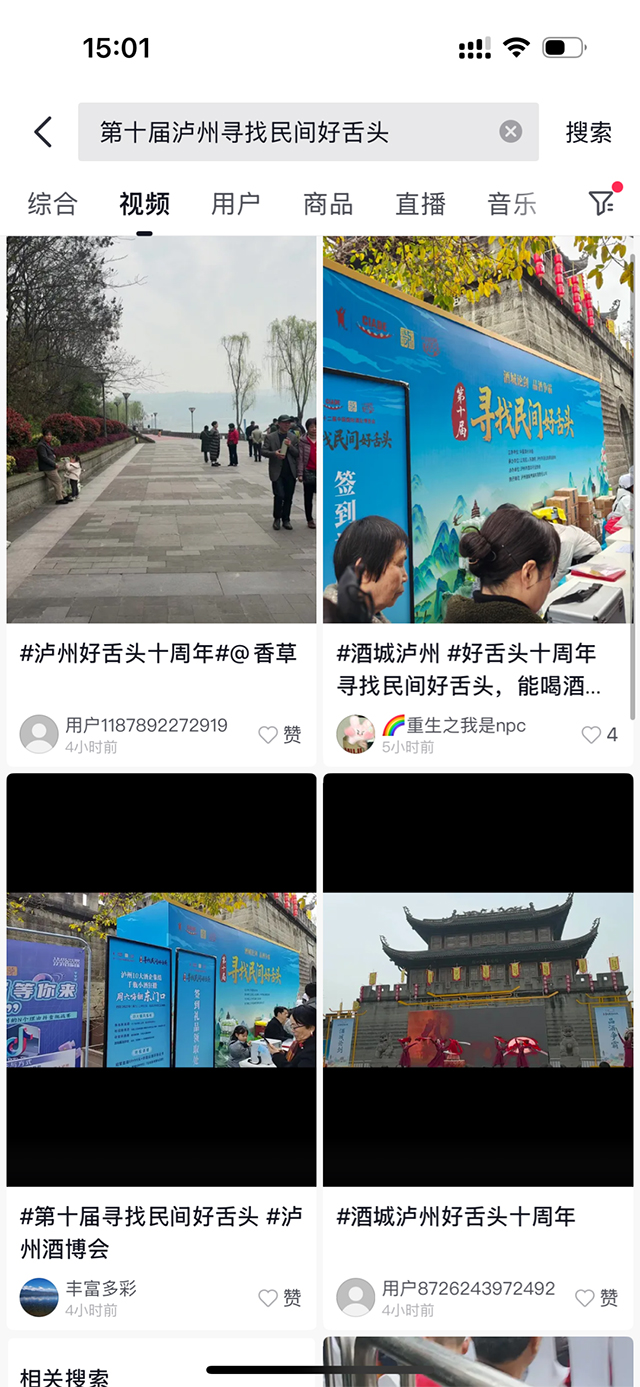Like the post by 重生之我是npc
Viewport: 640px width, 1387px height.
pyautogui.click(x=599, y=735)
